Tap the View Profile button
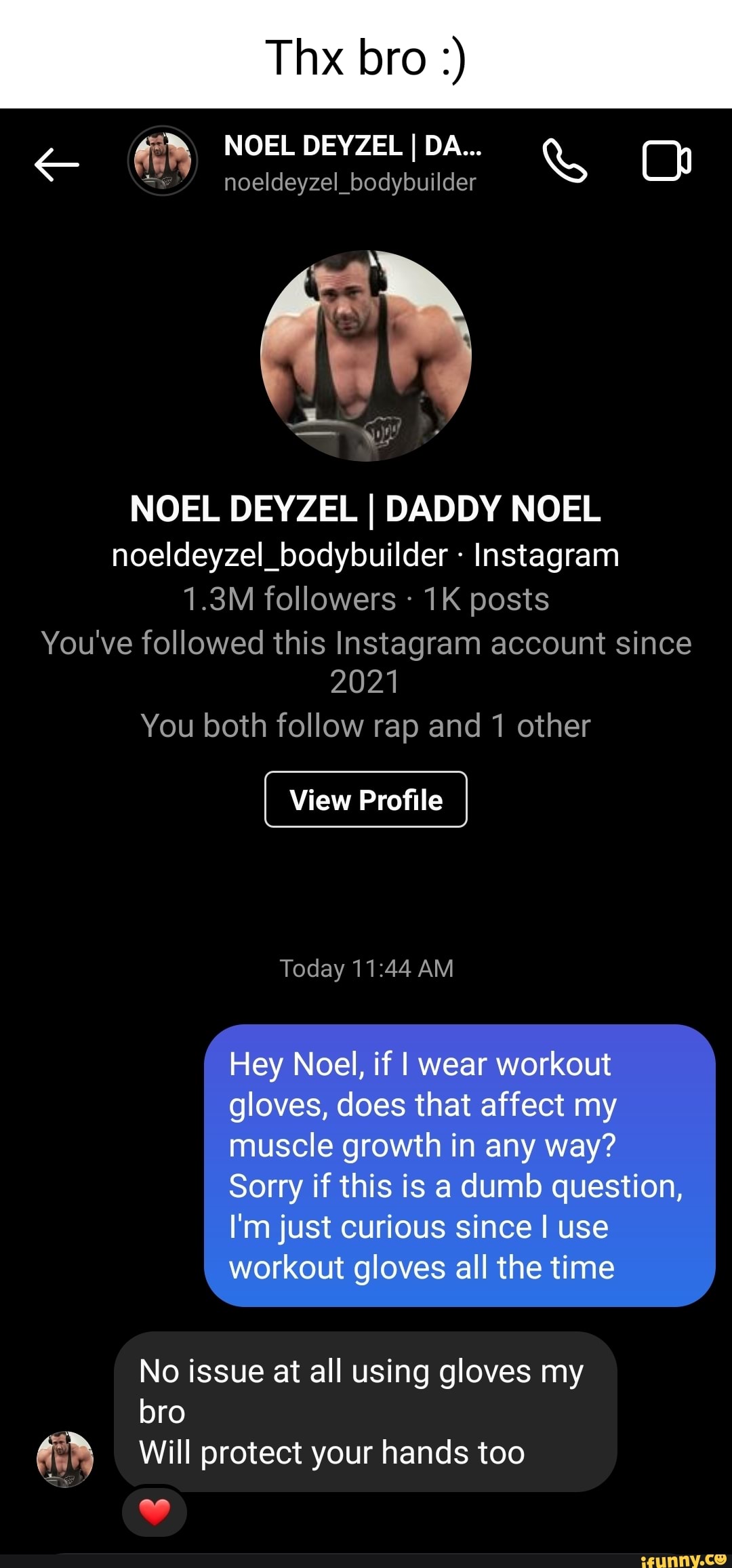Viewport: 732px width, 1568px height. (365, 799)
